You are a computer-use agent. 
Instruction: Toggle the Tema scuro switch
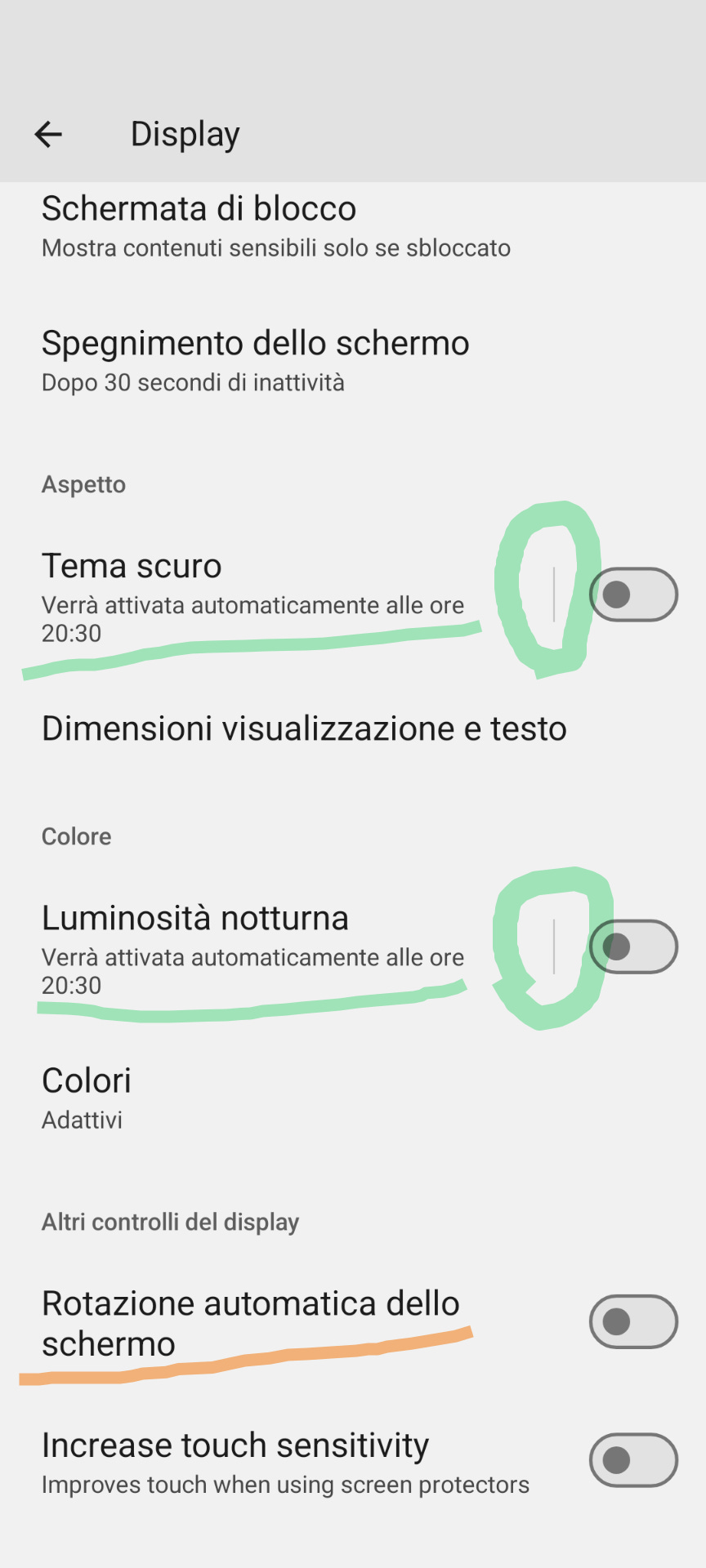coord(633,595)
